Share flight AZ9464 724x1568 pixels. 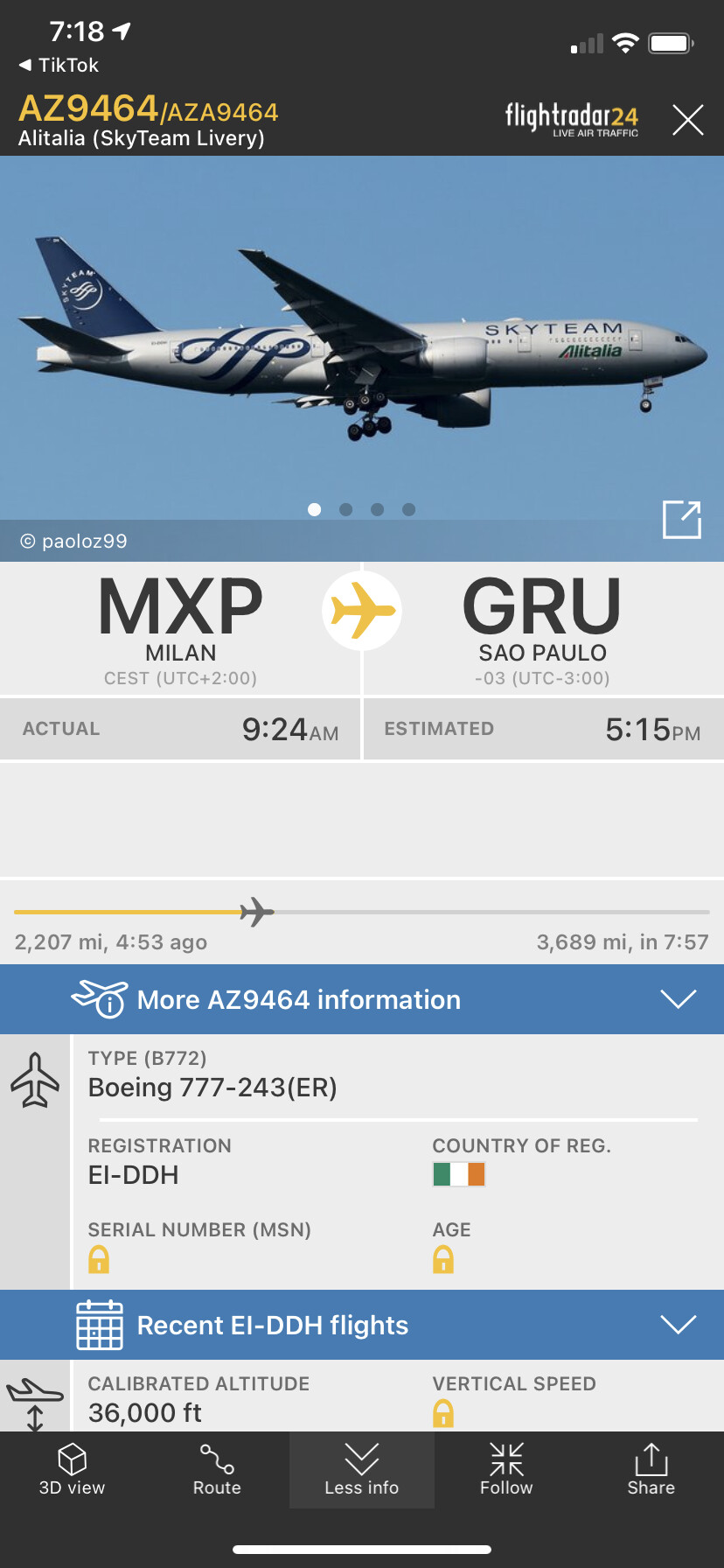(x=651, y=1470)
